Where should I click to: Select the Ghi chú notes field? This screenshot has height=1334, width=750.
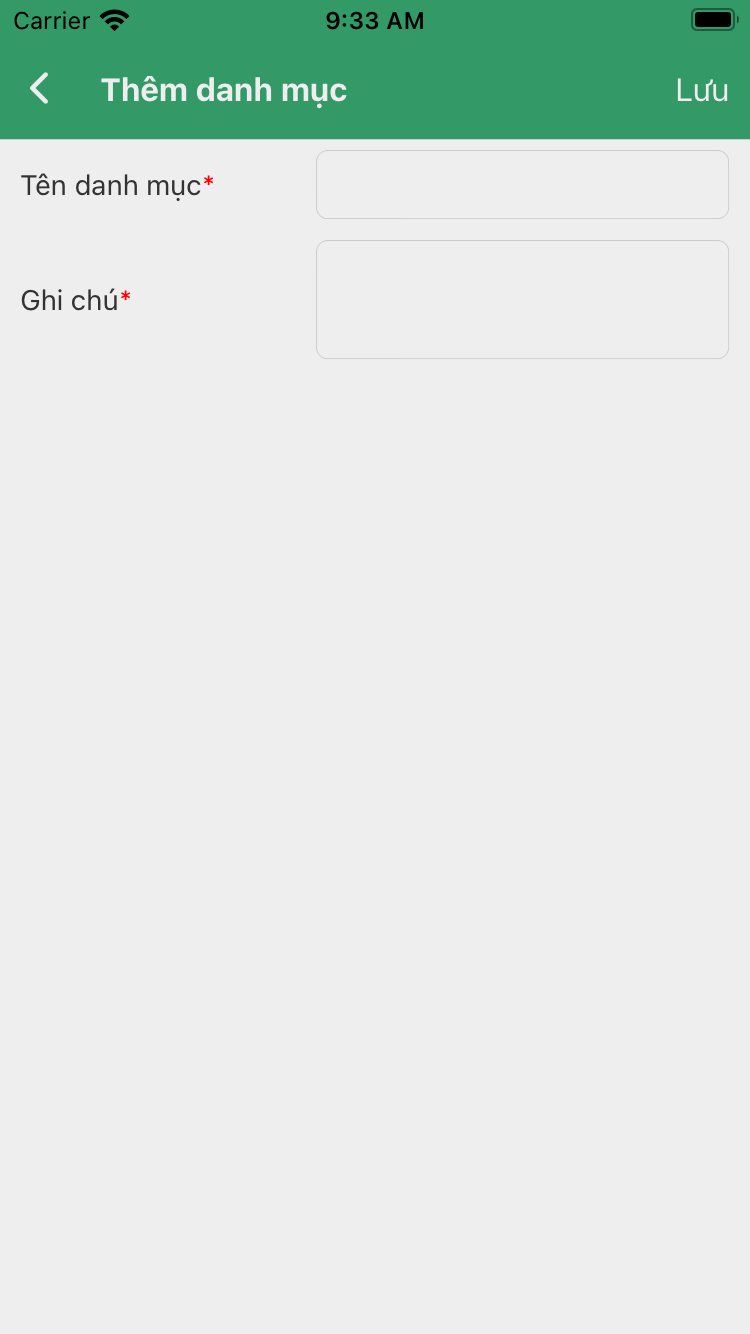(522, 299)
